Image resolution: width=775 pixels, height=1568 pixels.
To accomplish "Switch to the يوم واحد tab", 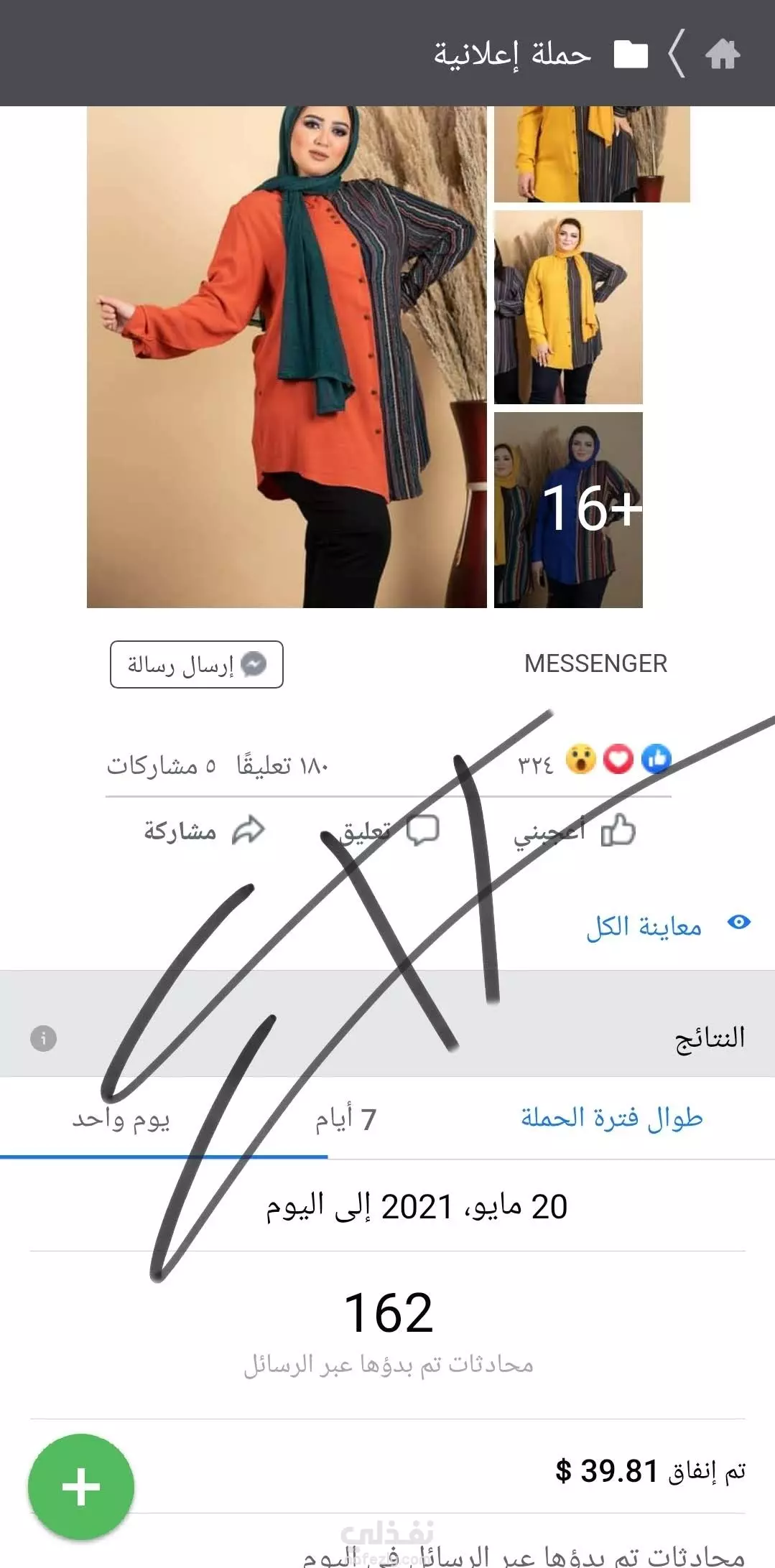I will [121, 1119].
